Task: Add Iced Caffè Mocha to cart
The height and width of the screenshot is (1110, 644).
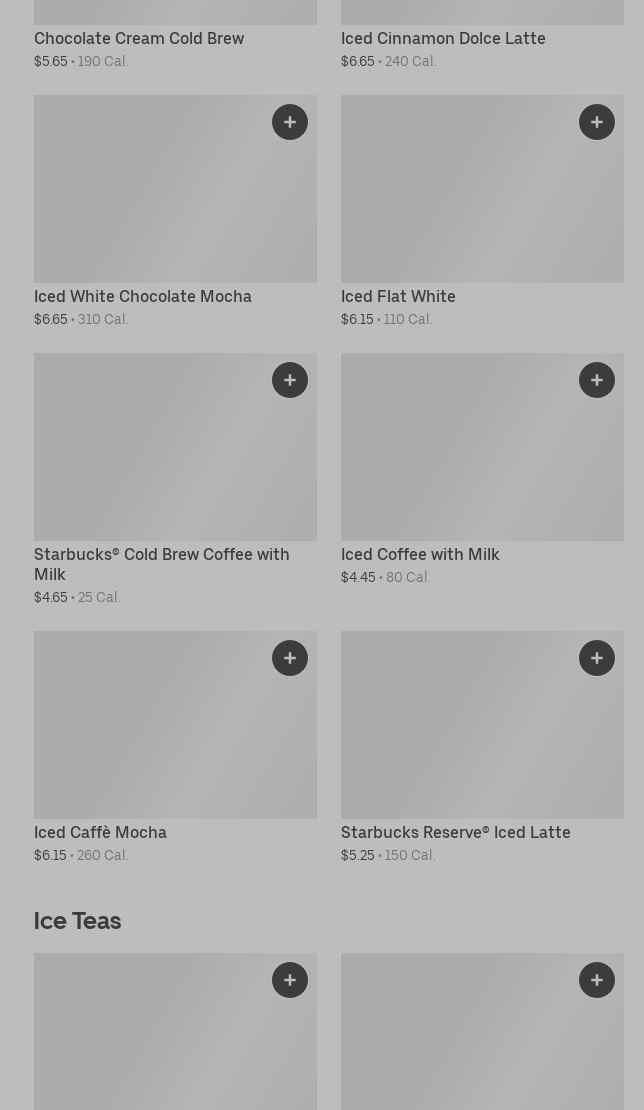Action: point(290,658)
